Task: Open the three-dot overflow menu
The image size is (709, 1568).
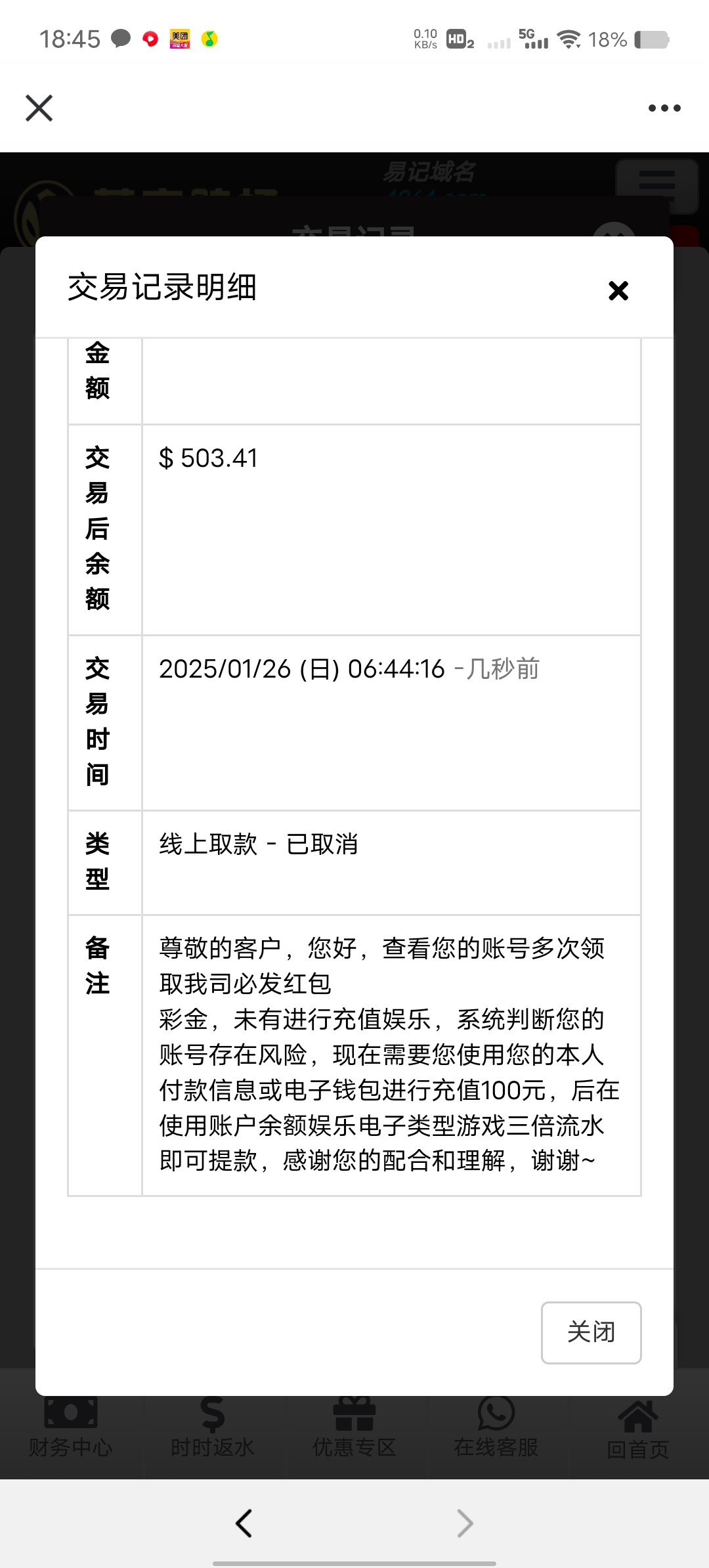Action: [x=664, y=108]
